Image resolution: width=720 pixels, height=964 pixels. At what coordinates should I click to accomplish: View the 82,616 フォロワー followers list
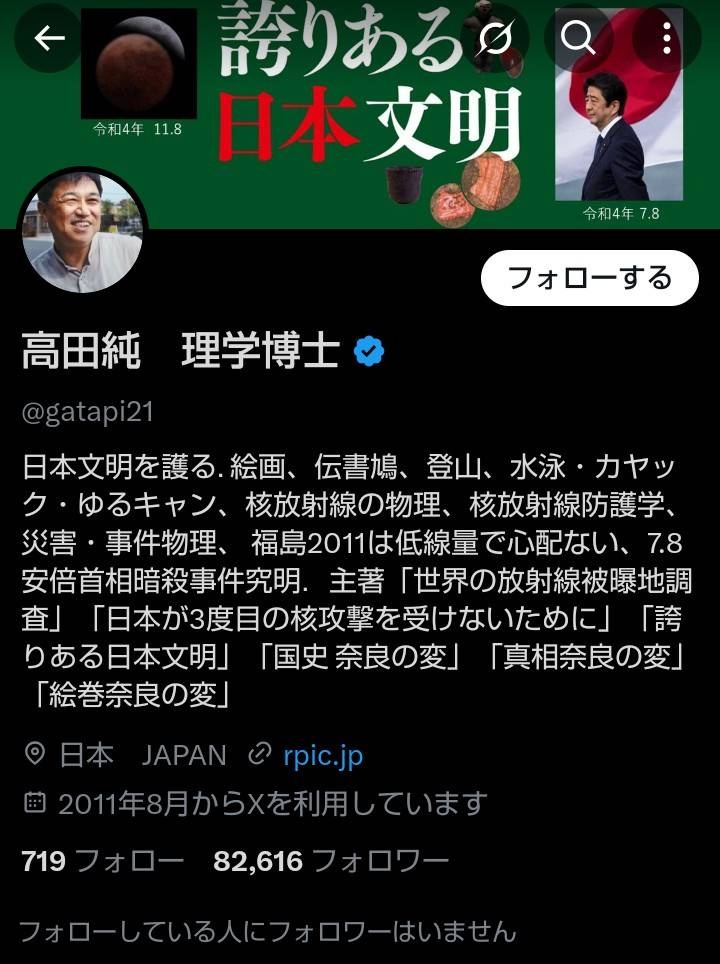330,861
